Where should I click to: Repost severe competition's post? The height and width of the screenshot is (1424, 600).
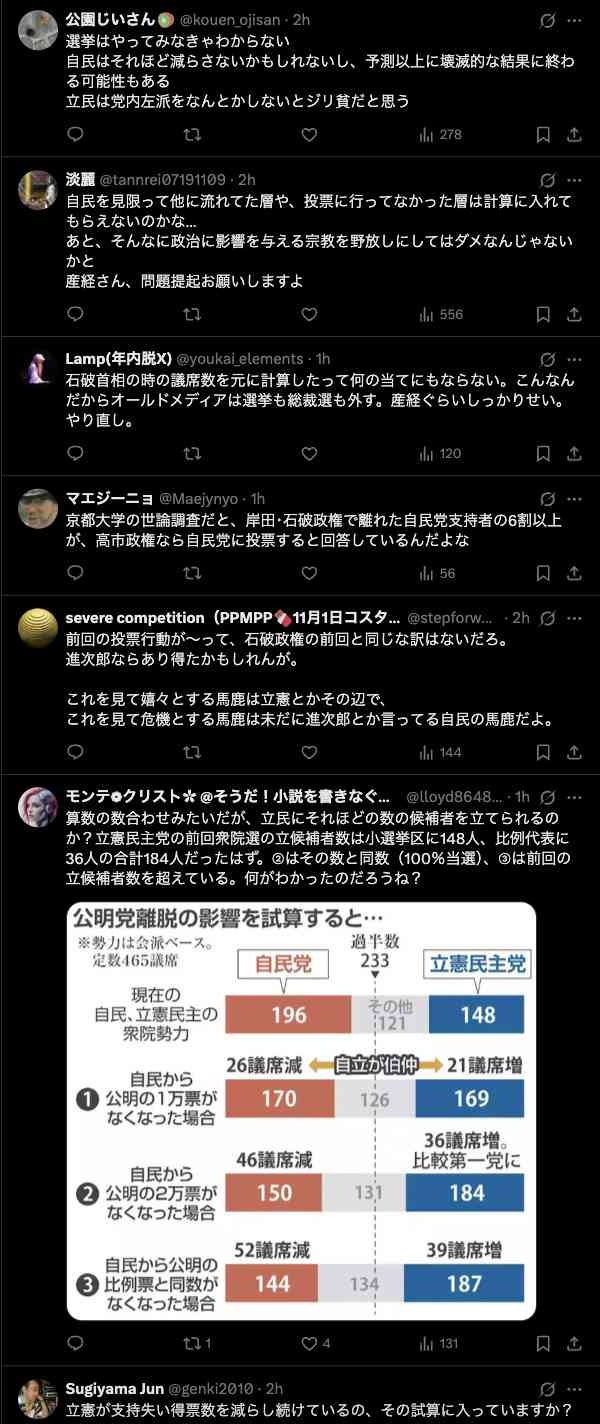tap(192, 751)
